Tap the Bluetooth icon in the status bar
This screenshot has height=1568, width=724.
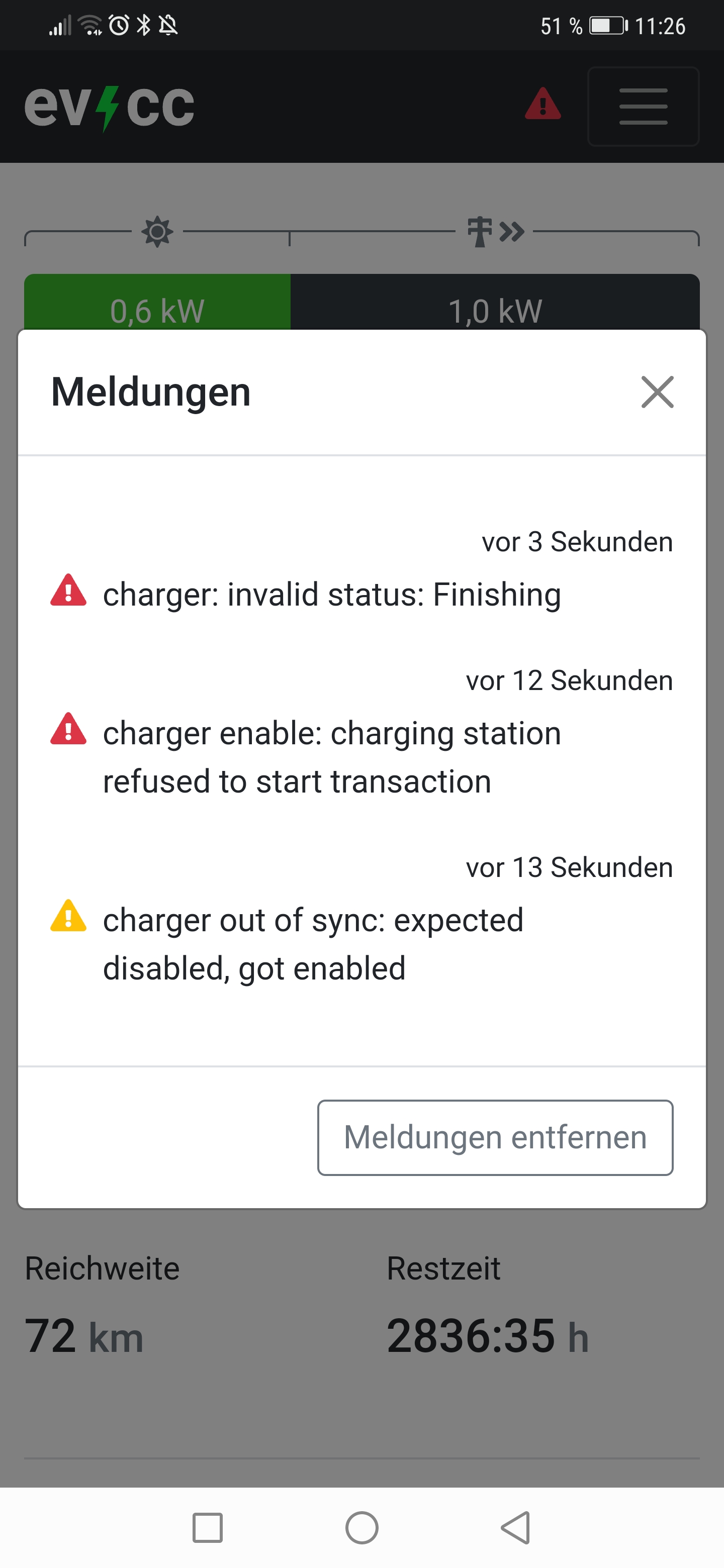tap(145, 24)
